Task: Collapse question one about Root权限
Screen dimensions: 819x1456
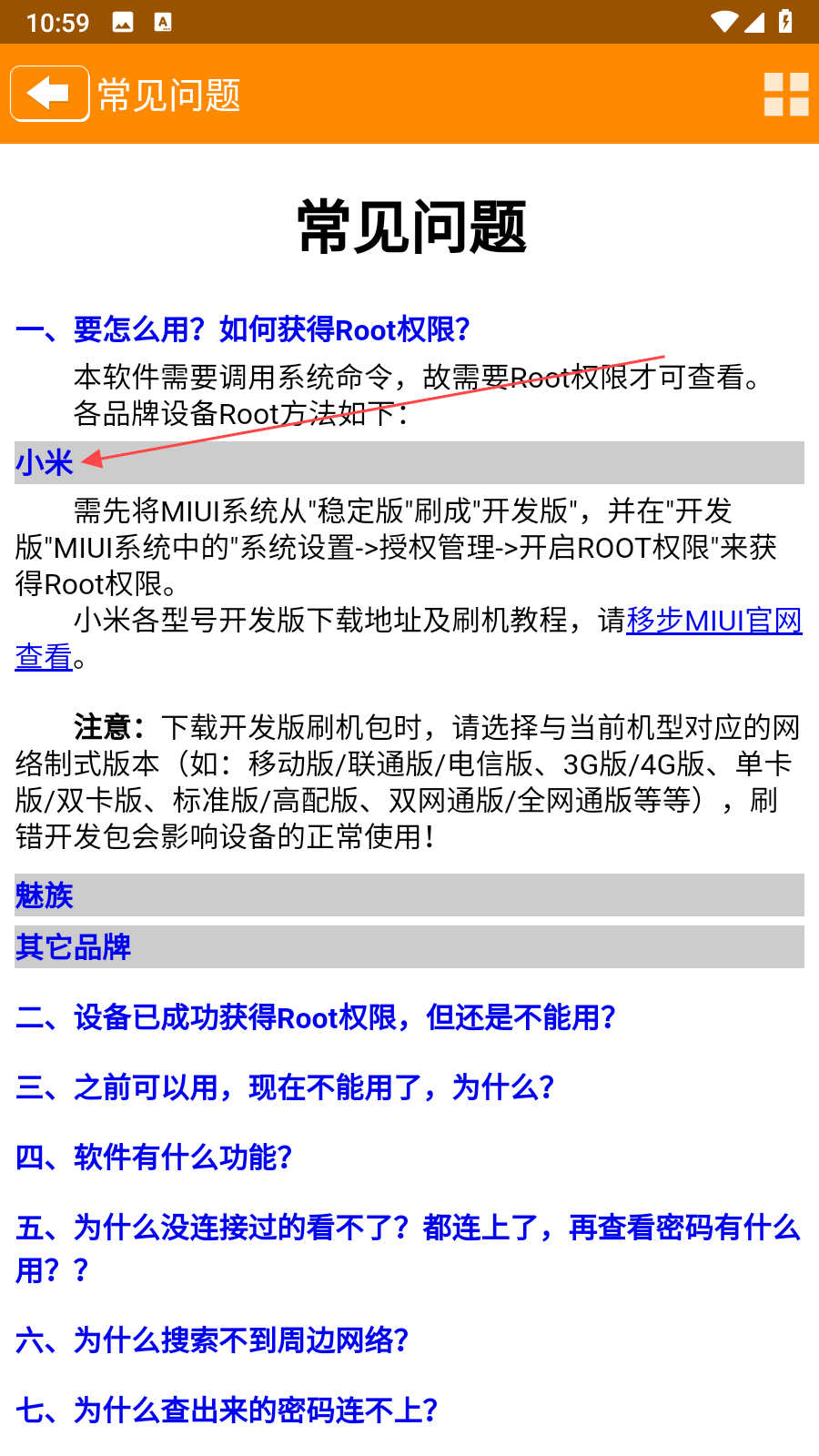Action: (x=242, y=329)
